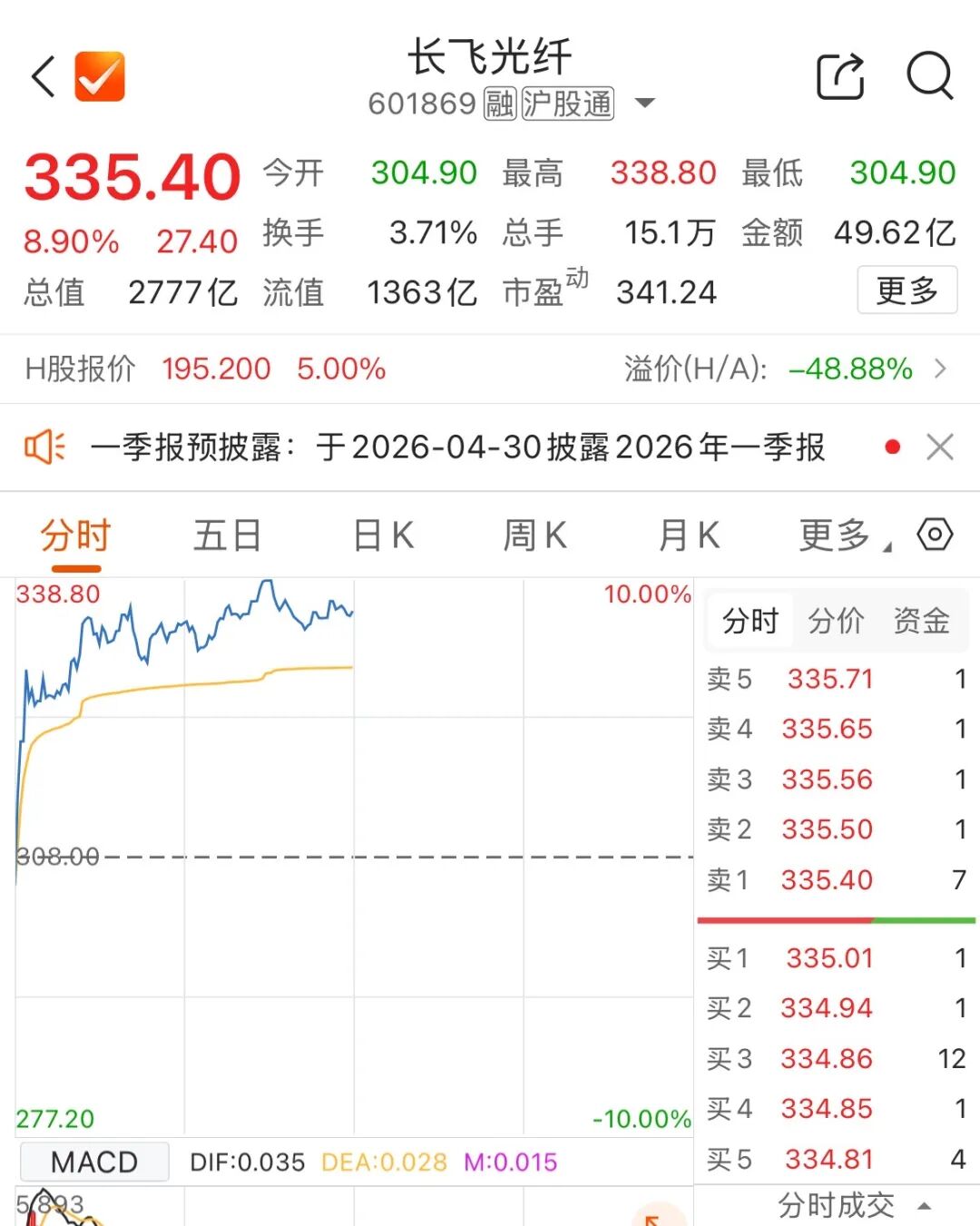
Task: Select the 分时 panel toggle
Action: 749,620
